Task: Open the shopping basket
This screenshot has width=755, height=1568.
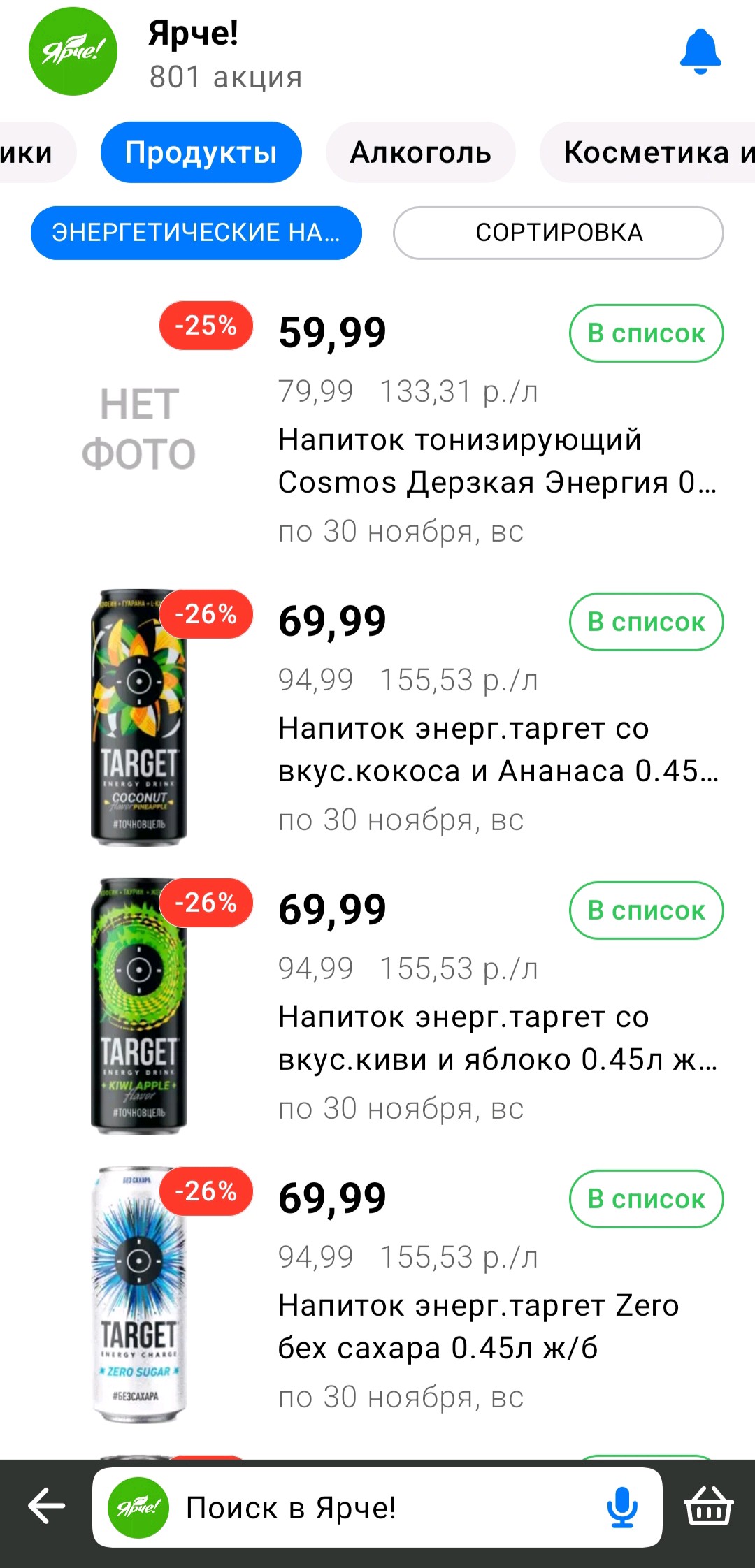Action: (x=708, y=1507)
